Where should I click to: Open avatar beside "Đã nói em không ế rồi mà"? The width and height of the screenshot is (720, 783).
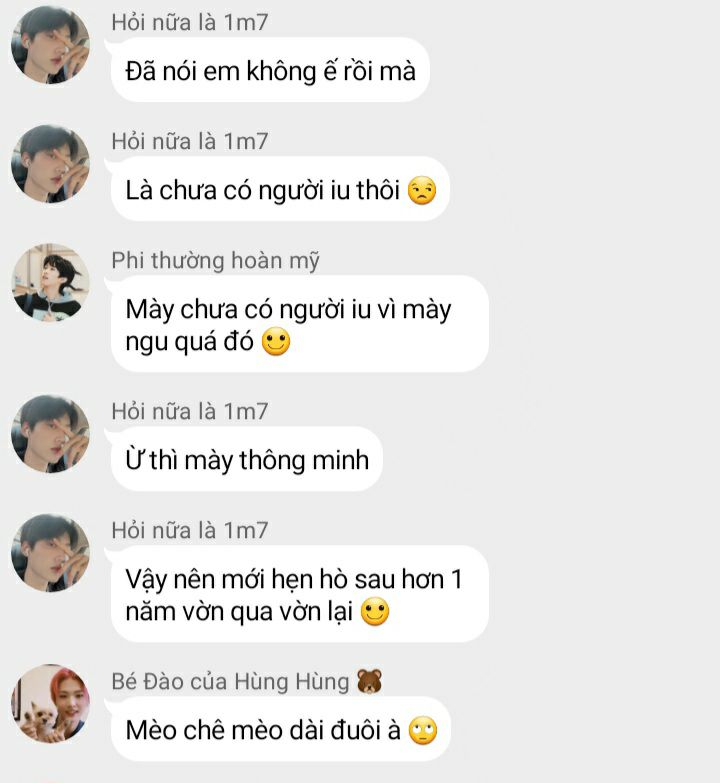[x=50, y=45]
